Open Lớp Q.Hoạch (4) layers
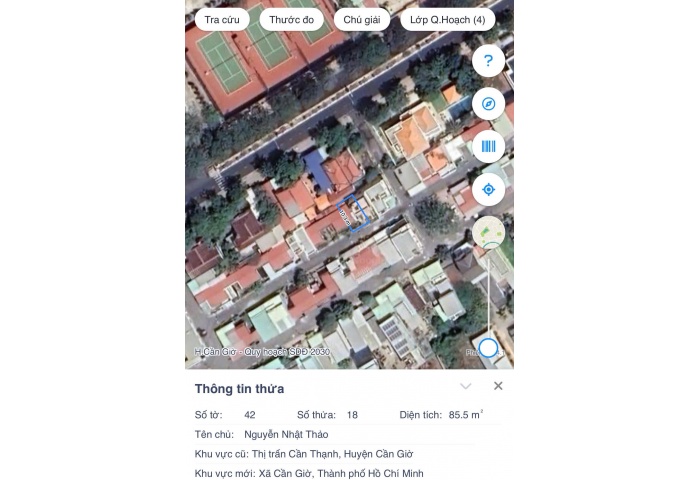This screenshot has height=480, width=700. point(447,19)
